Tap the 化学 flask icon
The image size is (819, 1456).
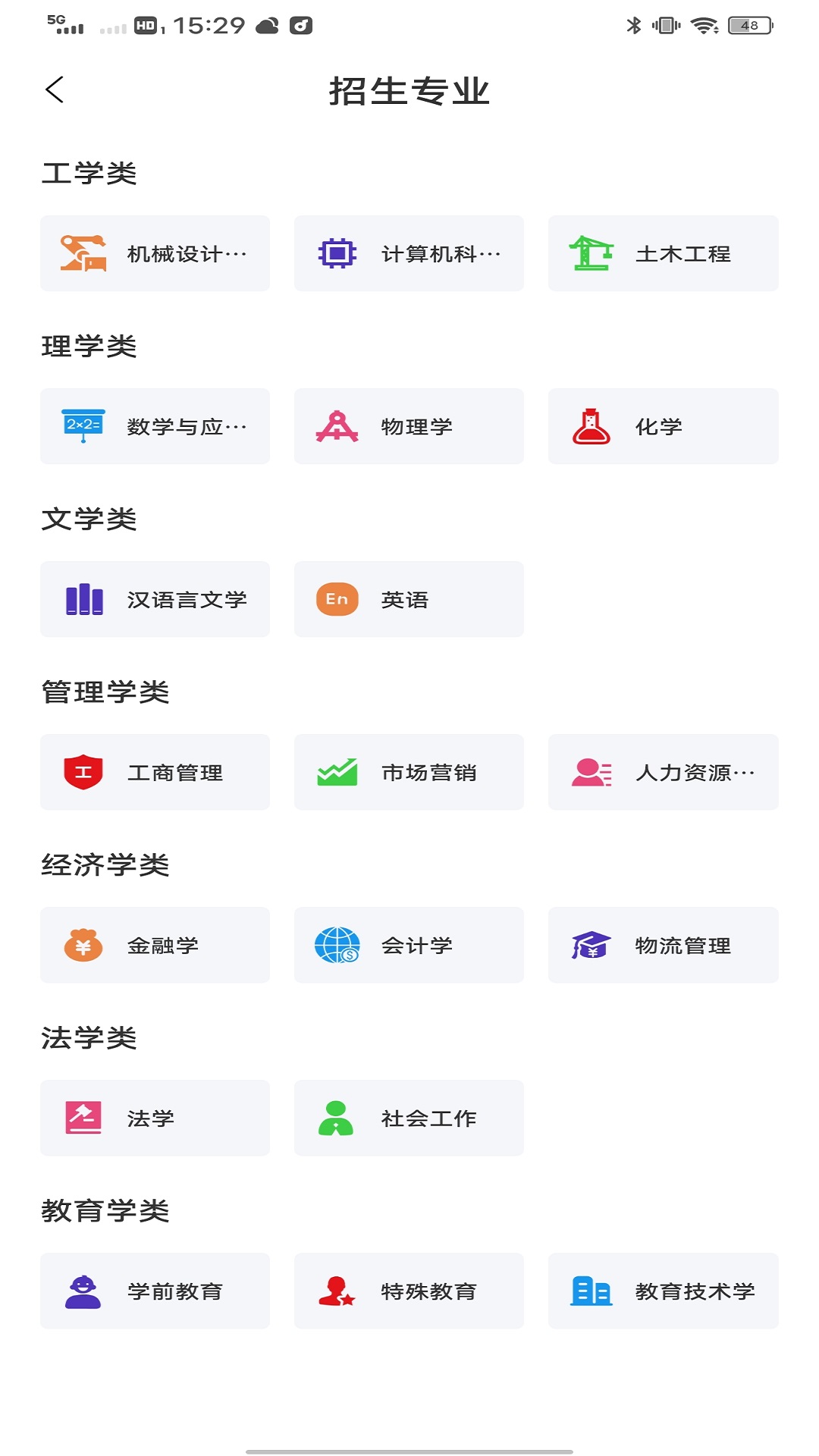pyautogui.click(x=590, y=425)
